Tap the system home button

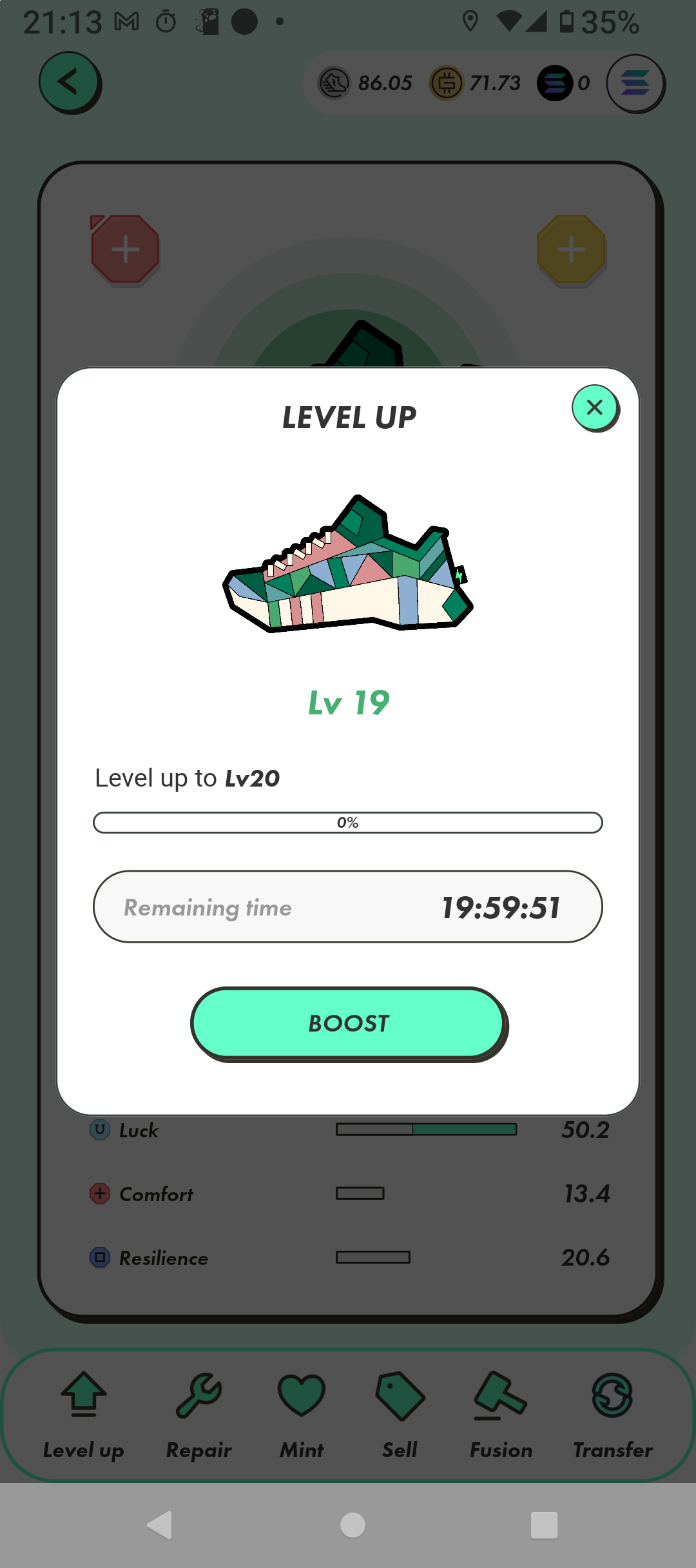353,1525
